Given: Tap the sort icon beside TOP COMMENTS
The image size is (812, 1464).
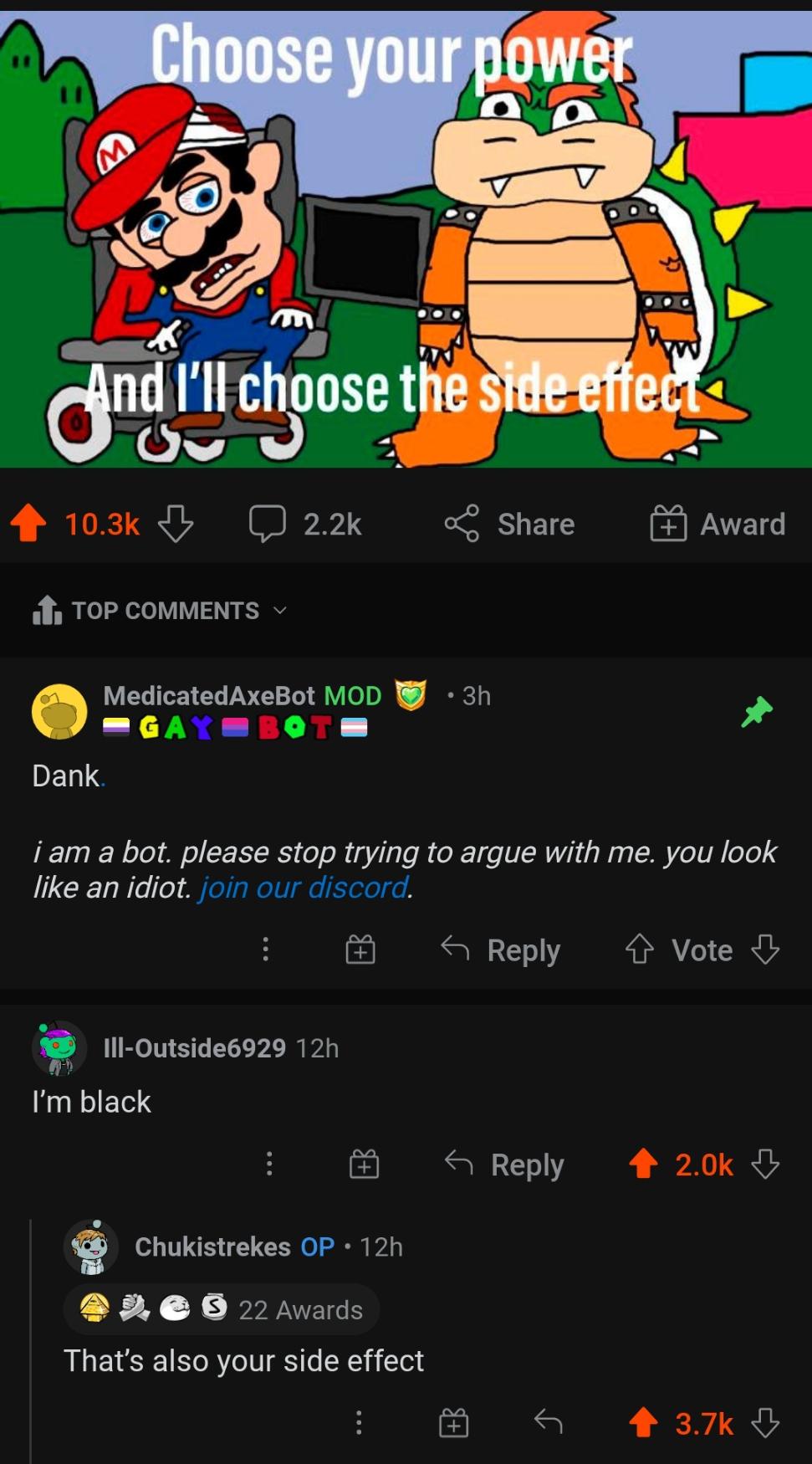Looking at the screenshot, I should tap(48, 610).
